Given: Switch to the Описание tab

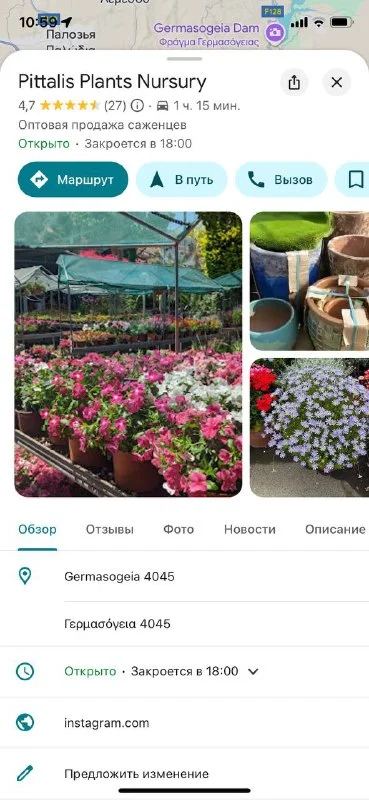Looking at the screenshot, I should pyautogui.click(x=335, y=530).
